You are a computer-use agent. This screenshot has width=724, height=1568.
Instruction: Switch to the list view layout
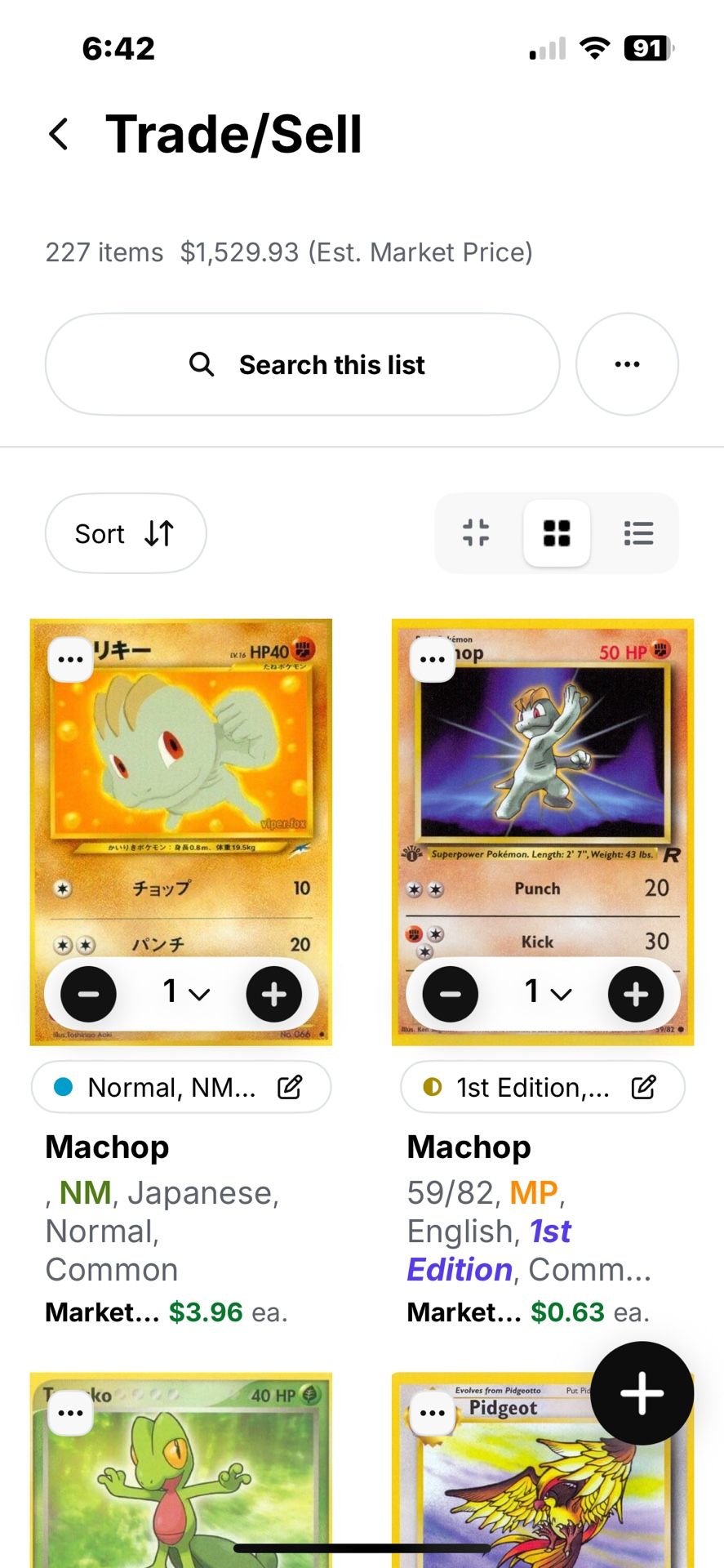(638, 533)
